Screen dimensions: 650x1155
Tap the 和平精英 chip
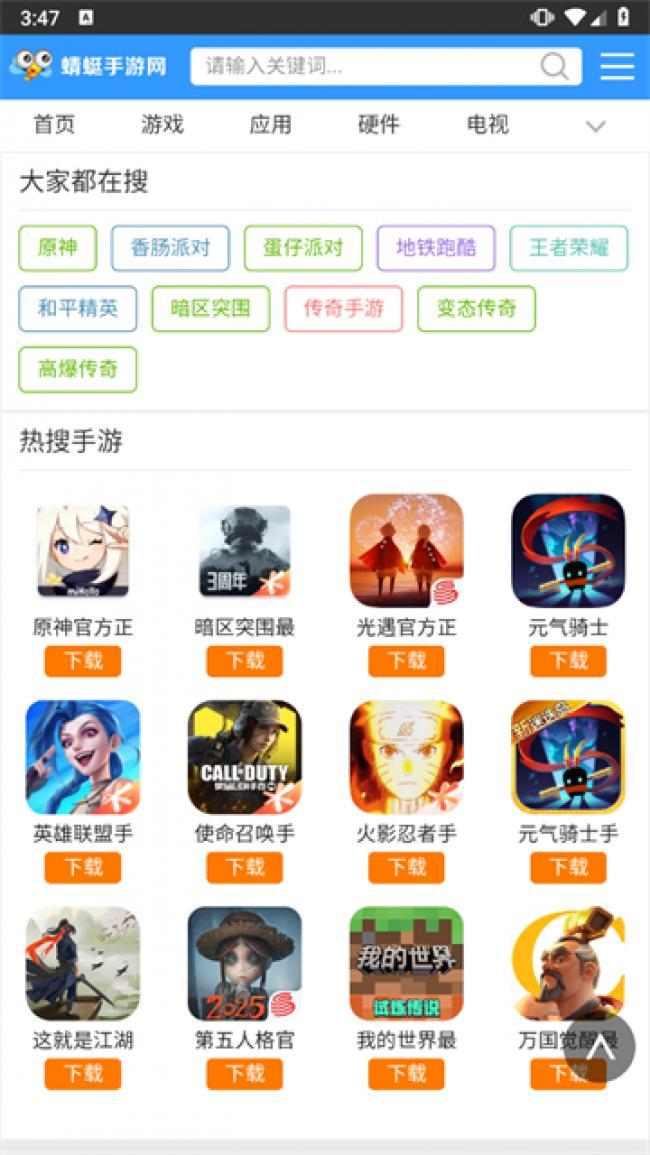coord(78,309)
